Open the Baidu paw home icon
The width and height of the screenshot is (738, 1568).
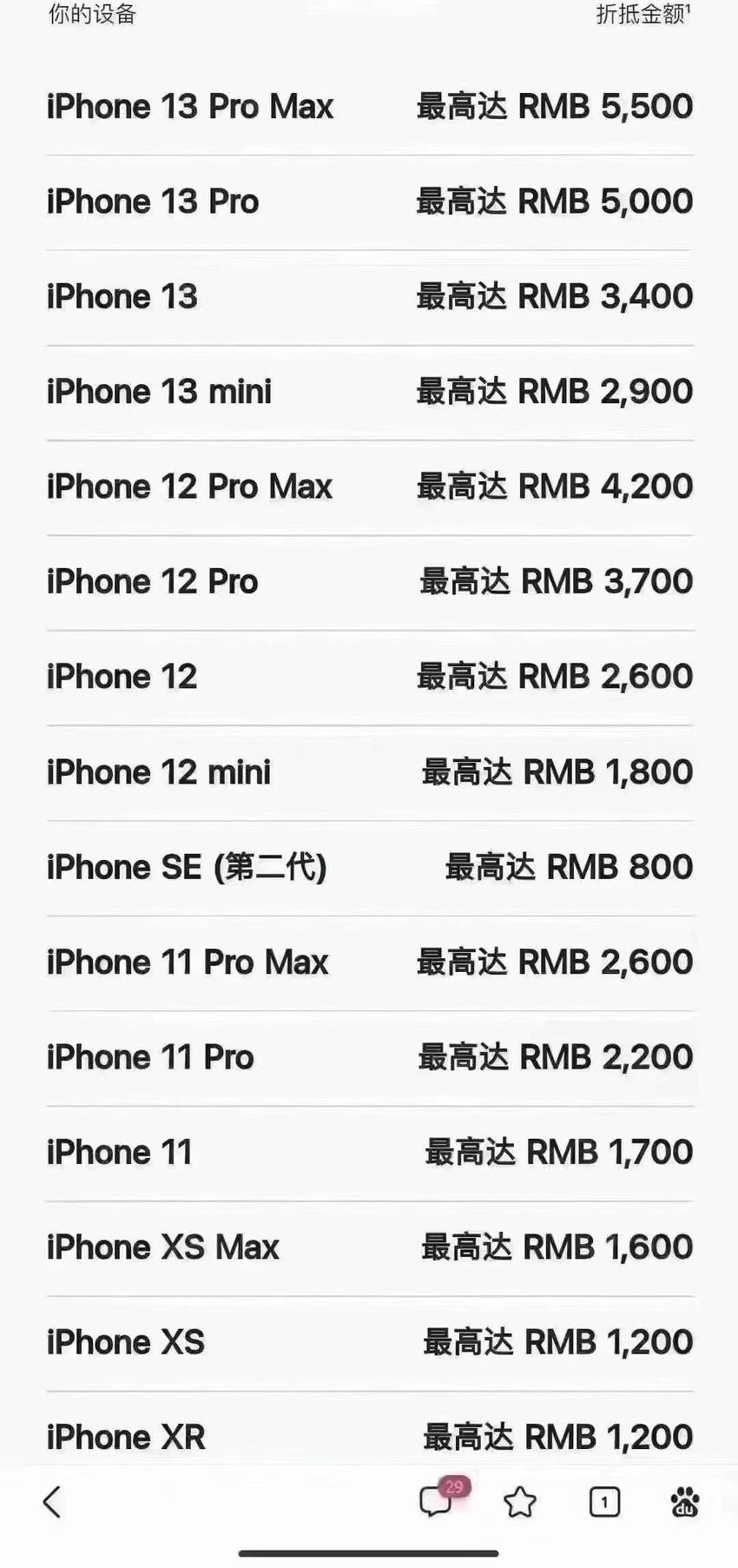tap(685, 1501)
